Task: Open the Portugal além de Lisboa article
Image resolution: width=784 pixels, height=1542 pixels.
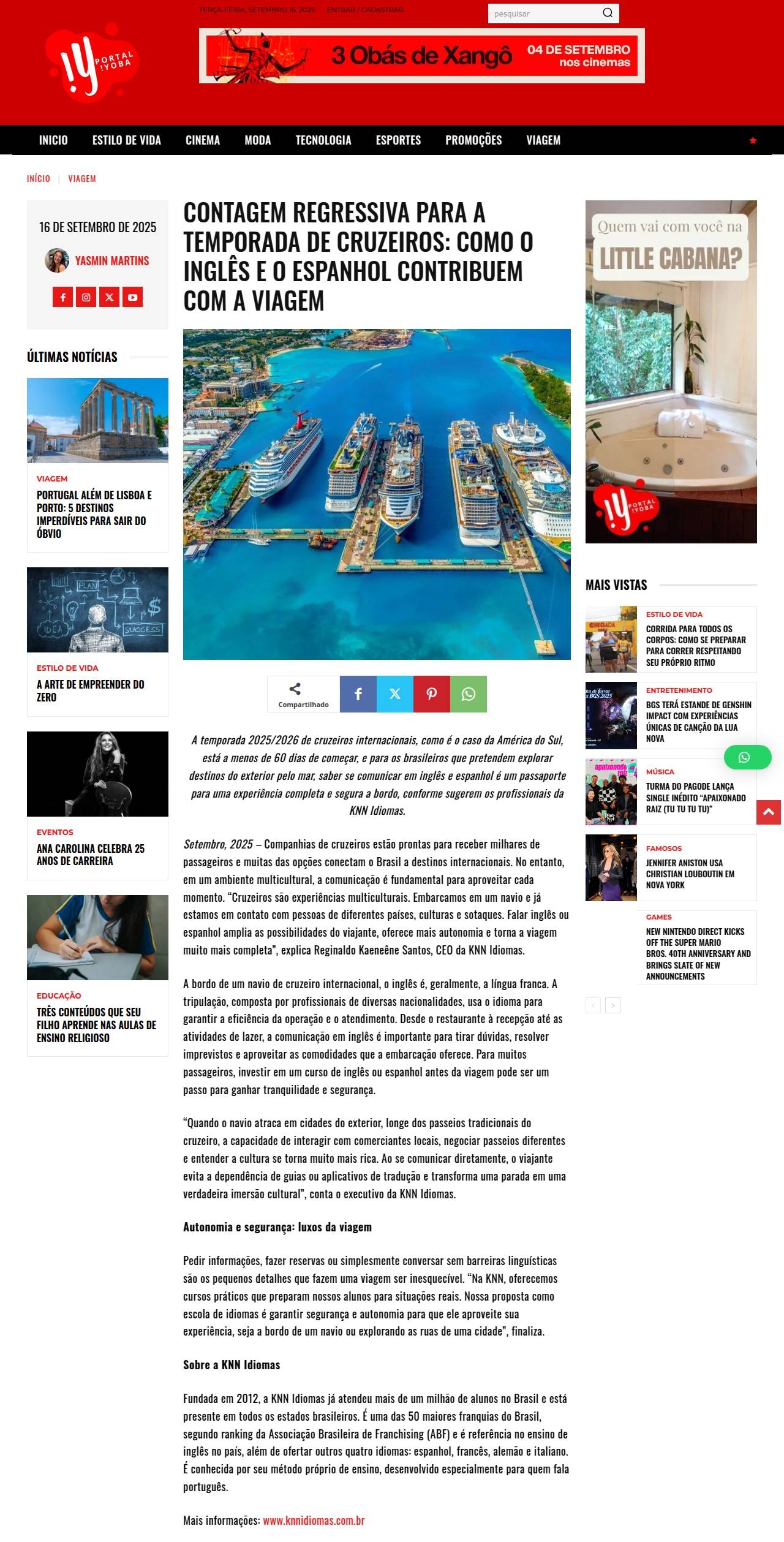Action: click(x=94, y=514)
